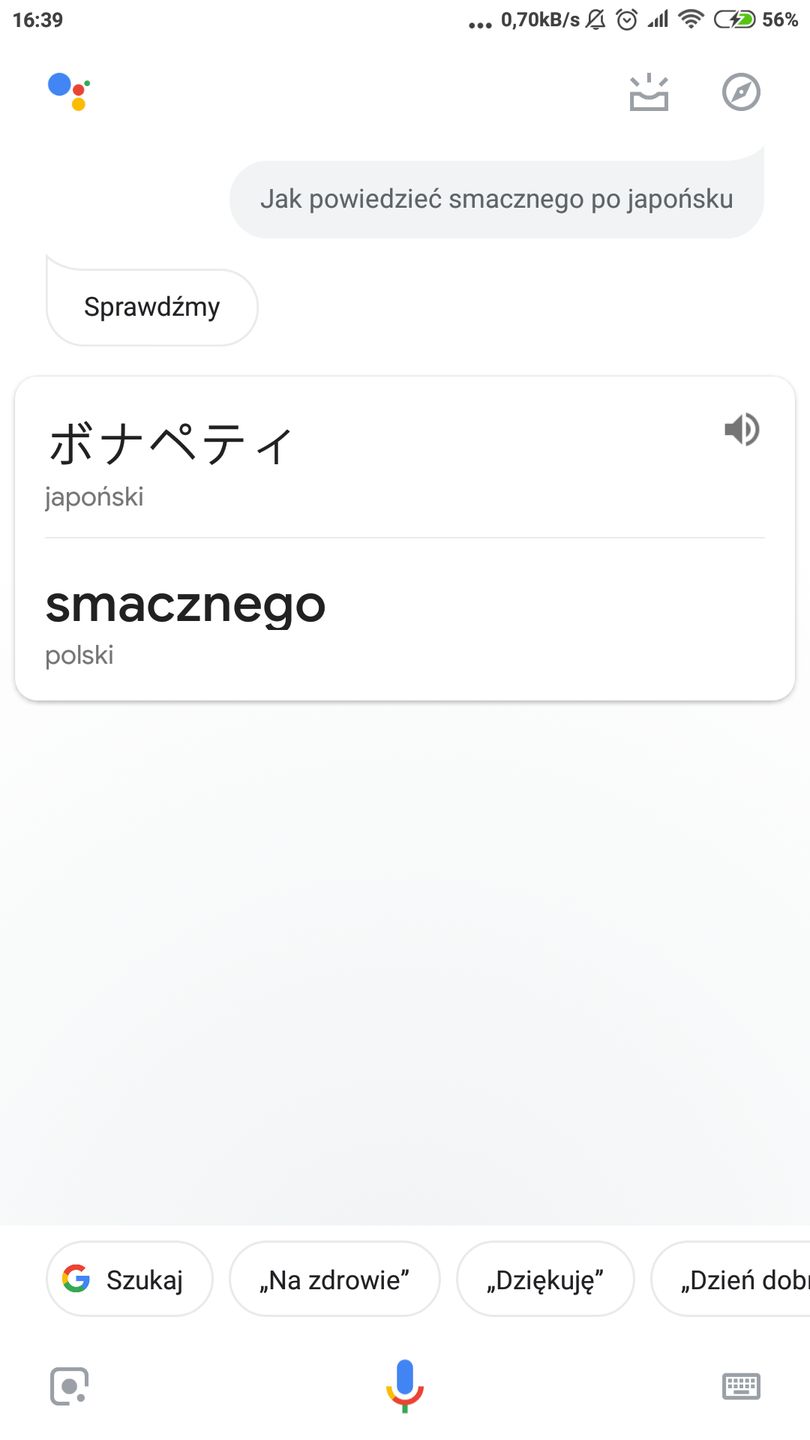Tap the Wi-Fi status bar icon
Screen dimensions: 810x1440
point(691,18)
